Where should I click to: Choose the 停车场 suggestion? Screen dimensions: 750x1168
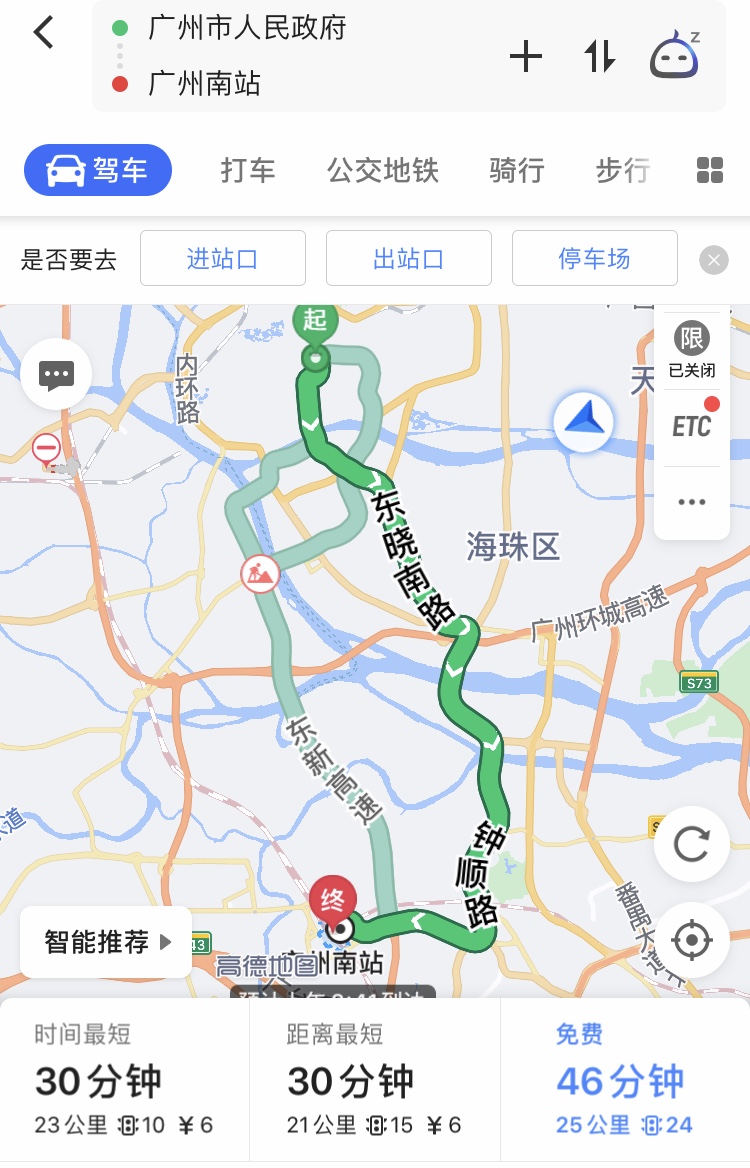[594, 259]
